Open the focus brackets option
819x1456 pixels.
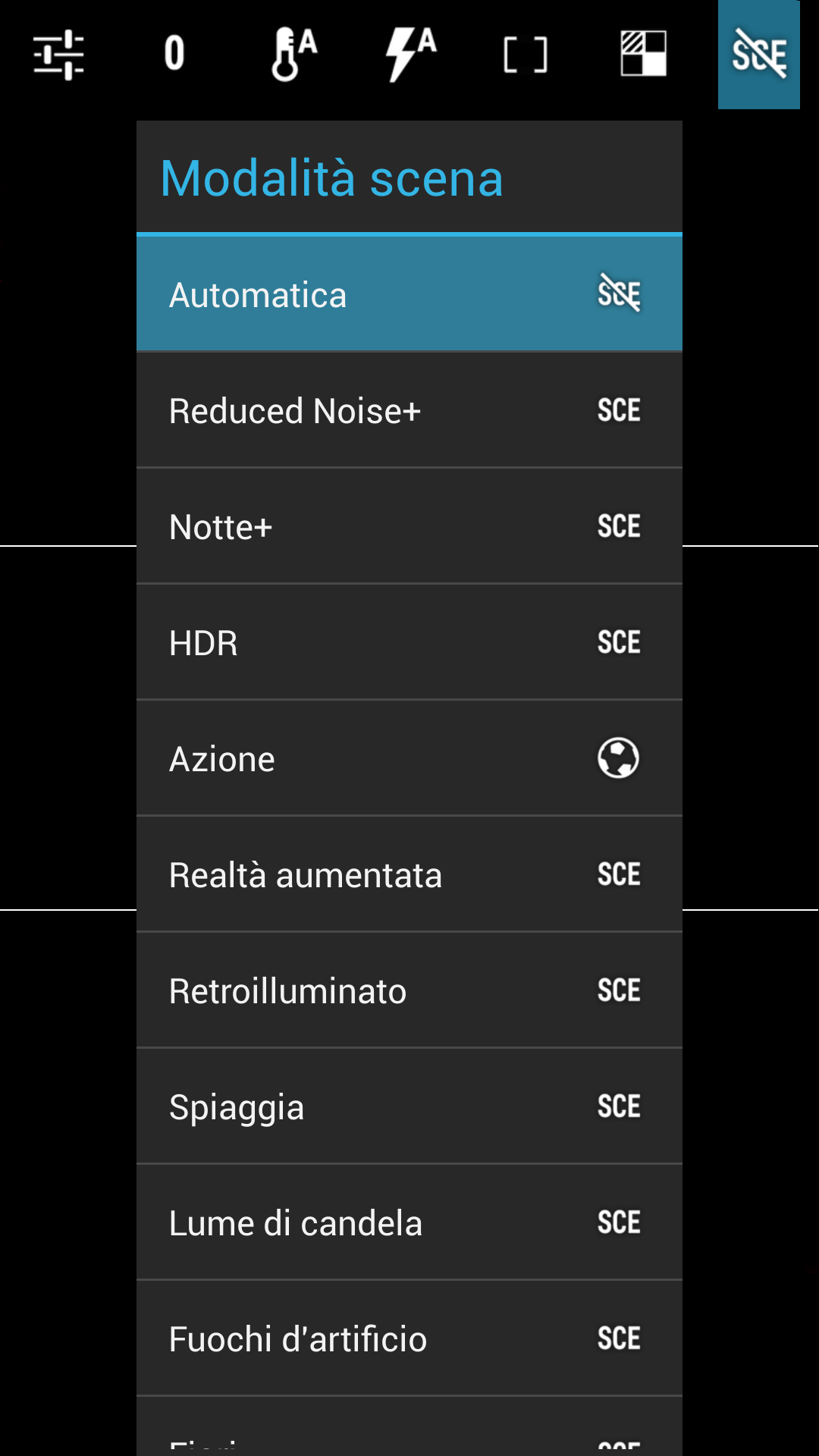click(526, 55)
